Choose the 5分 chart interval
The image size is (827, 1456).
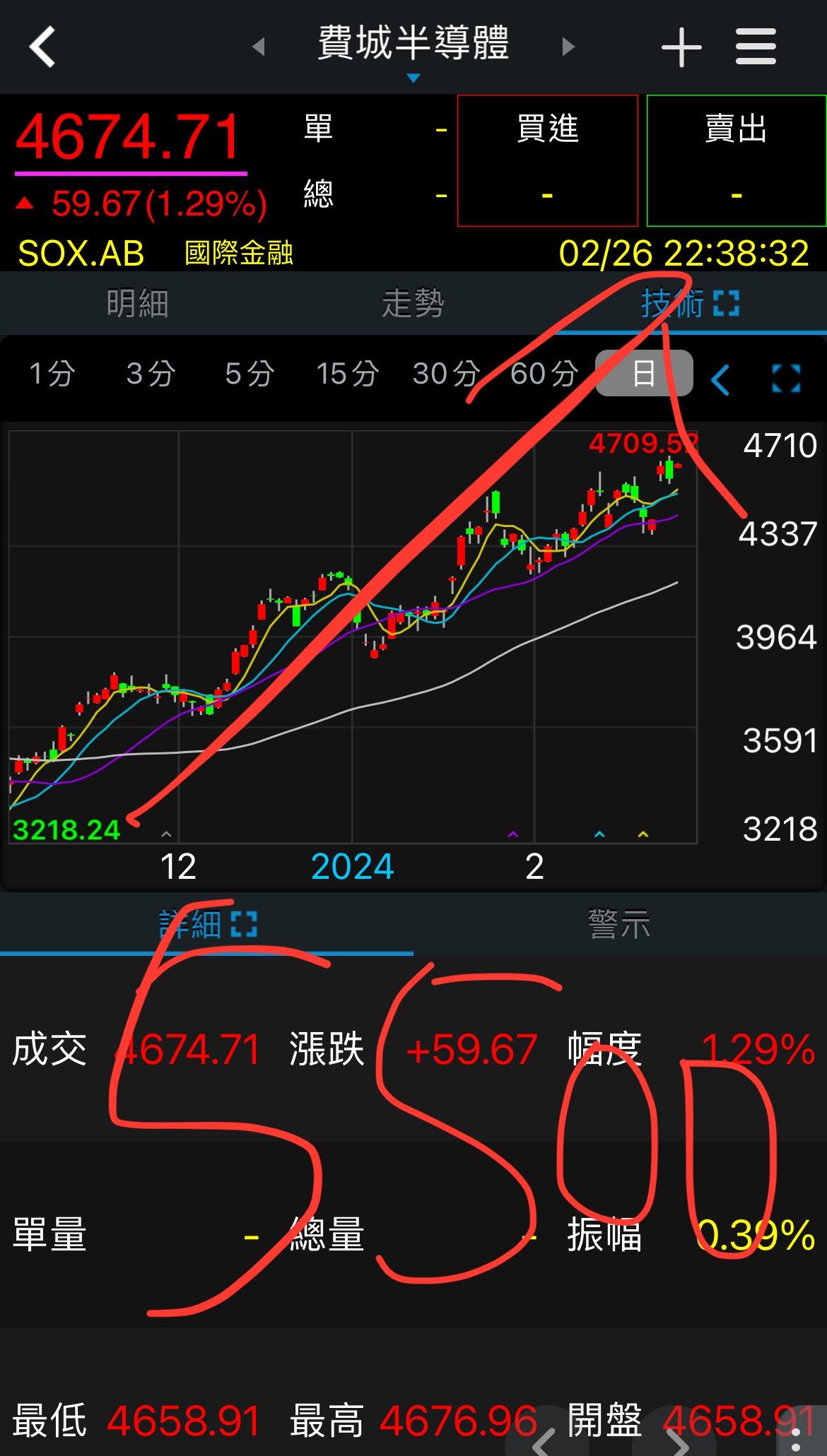click(x=249, y=373)
